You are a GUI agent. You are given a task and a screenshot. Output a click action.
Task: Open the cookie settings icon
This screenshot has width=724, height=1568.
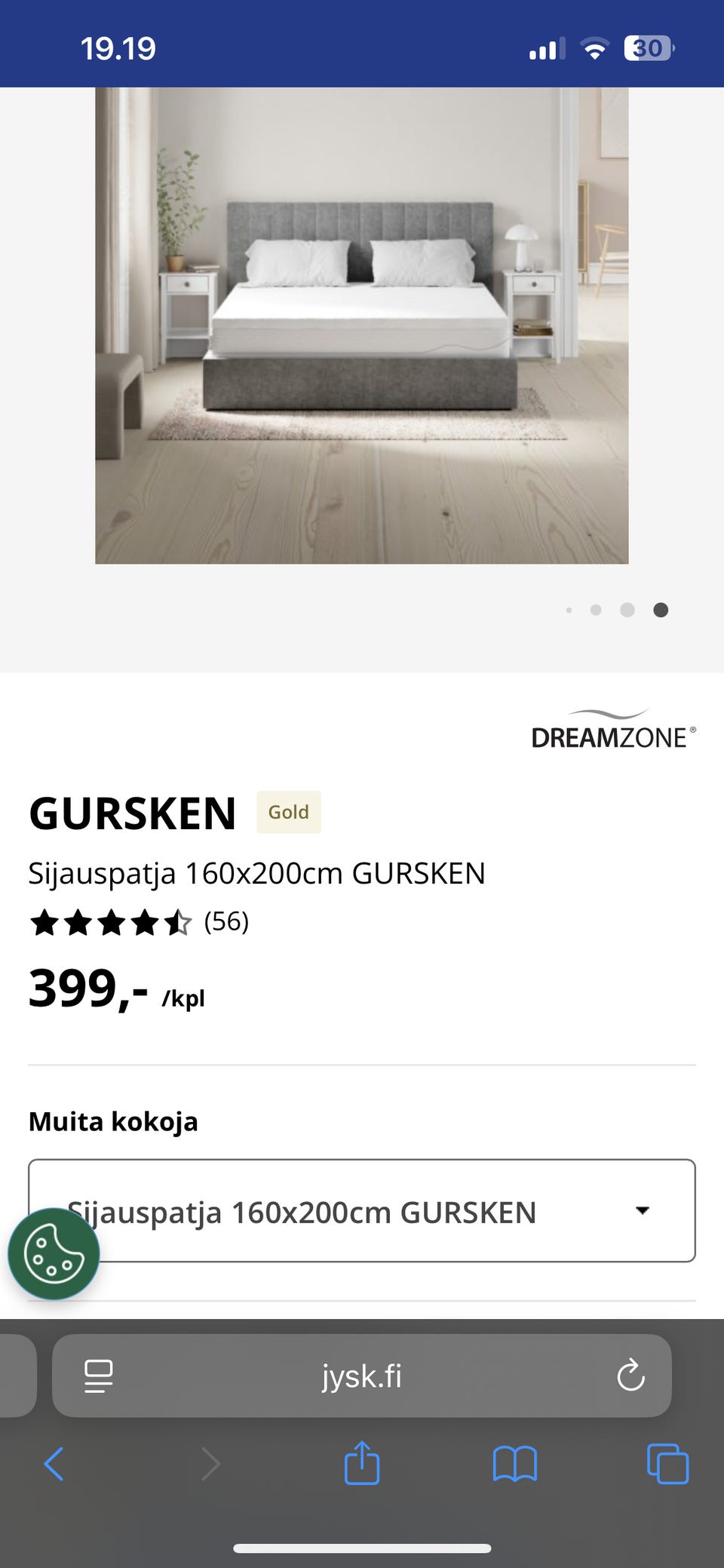pyautogui.click(x=54, y=1253)
